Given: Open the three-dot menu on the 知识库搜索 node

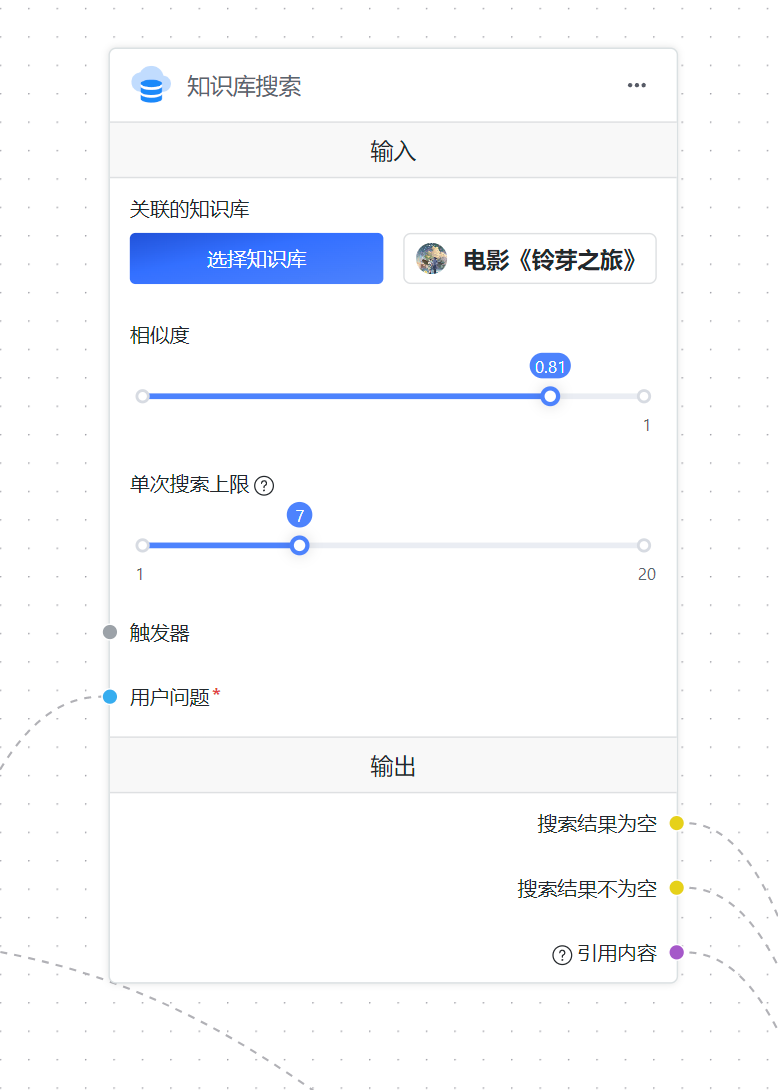Looking at the screenshot, I should pos(636,85).
